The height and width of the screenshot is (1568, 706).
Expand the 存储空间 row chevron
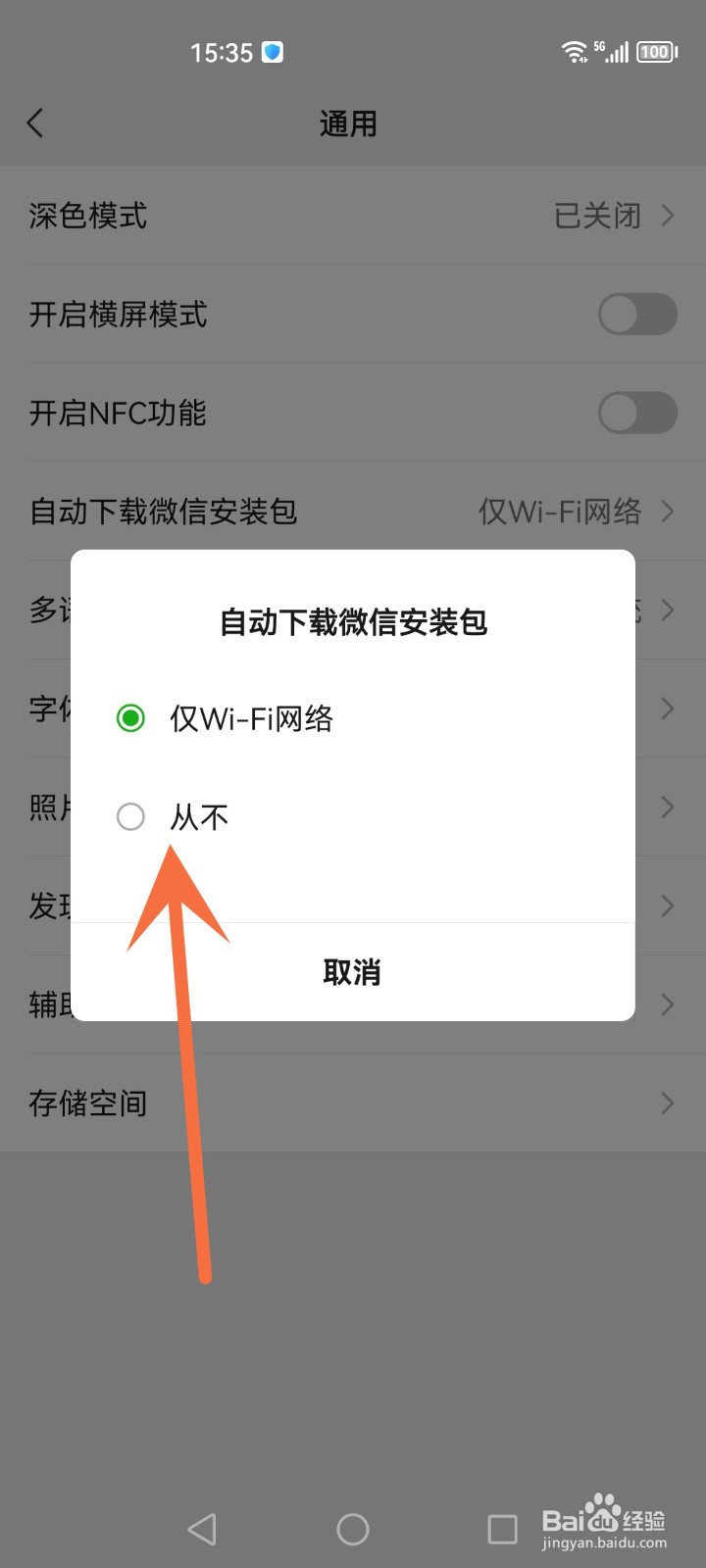click(668, 1102)
